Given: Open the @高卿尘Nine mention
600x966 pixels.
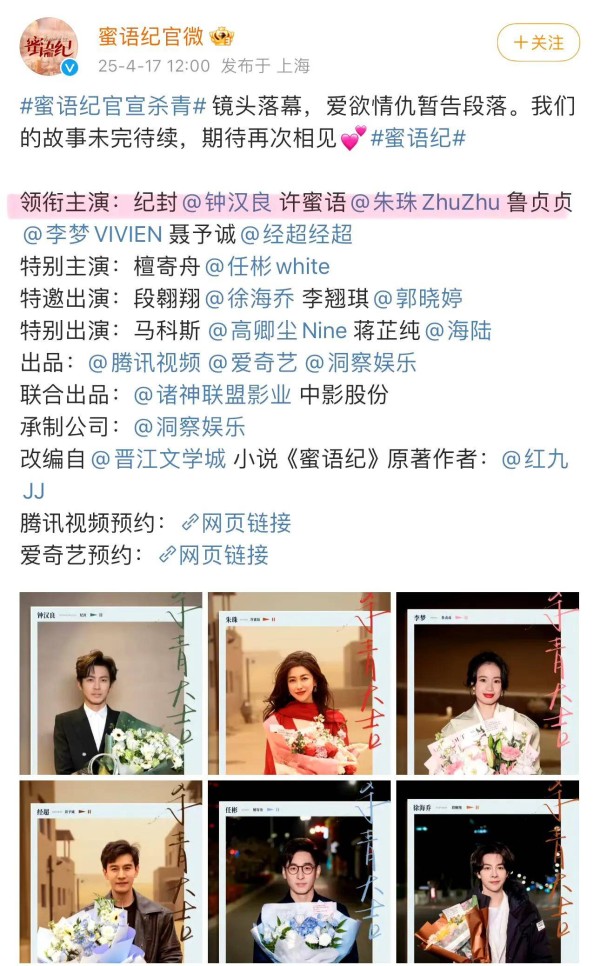Looking at the screenshot, I should point(275,331).
